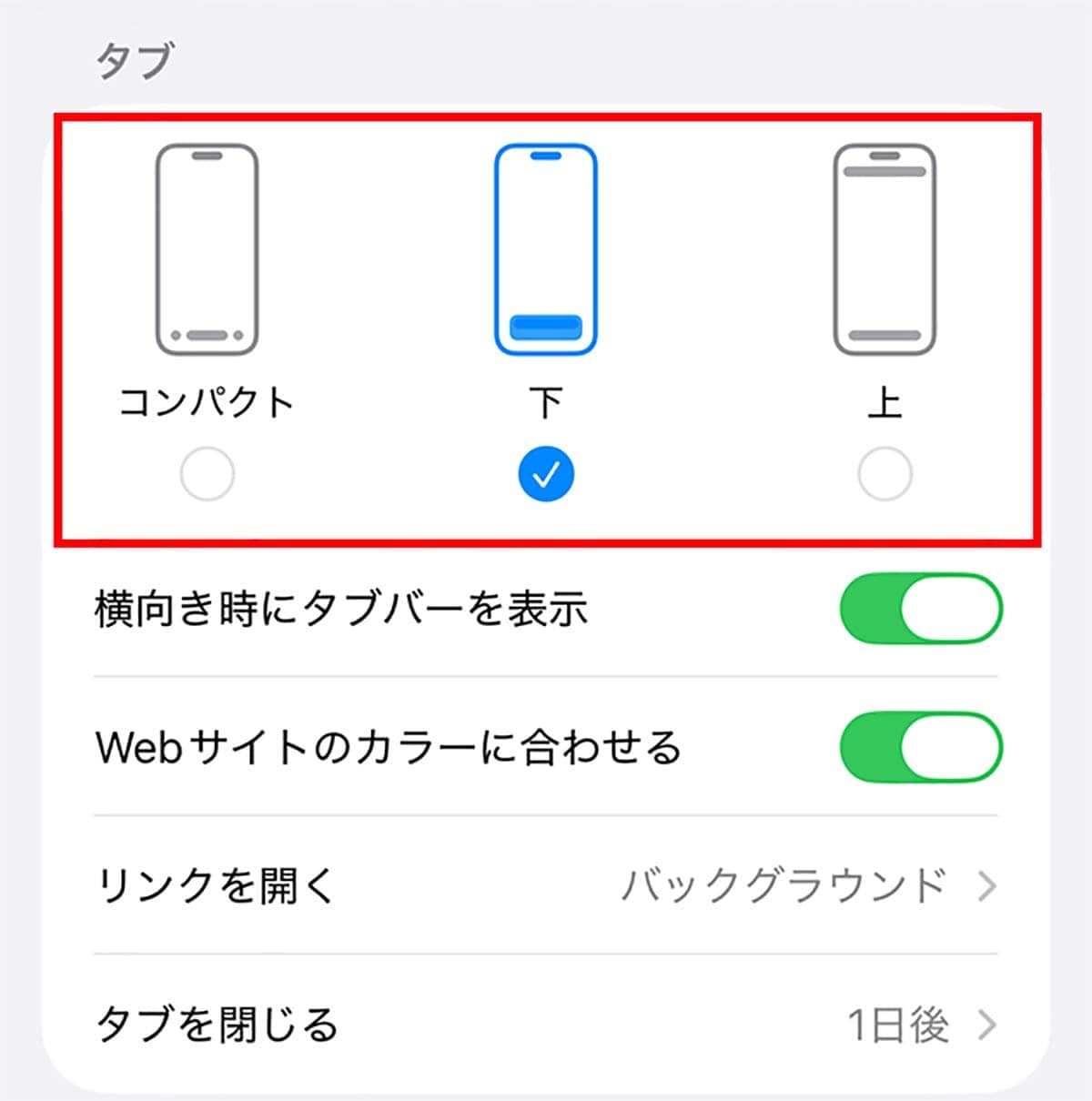The height and width of the screenshot is (1101, 1092).
Task: Tap the タブ section header
Action: click(135, 55)
